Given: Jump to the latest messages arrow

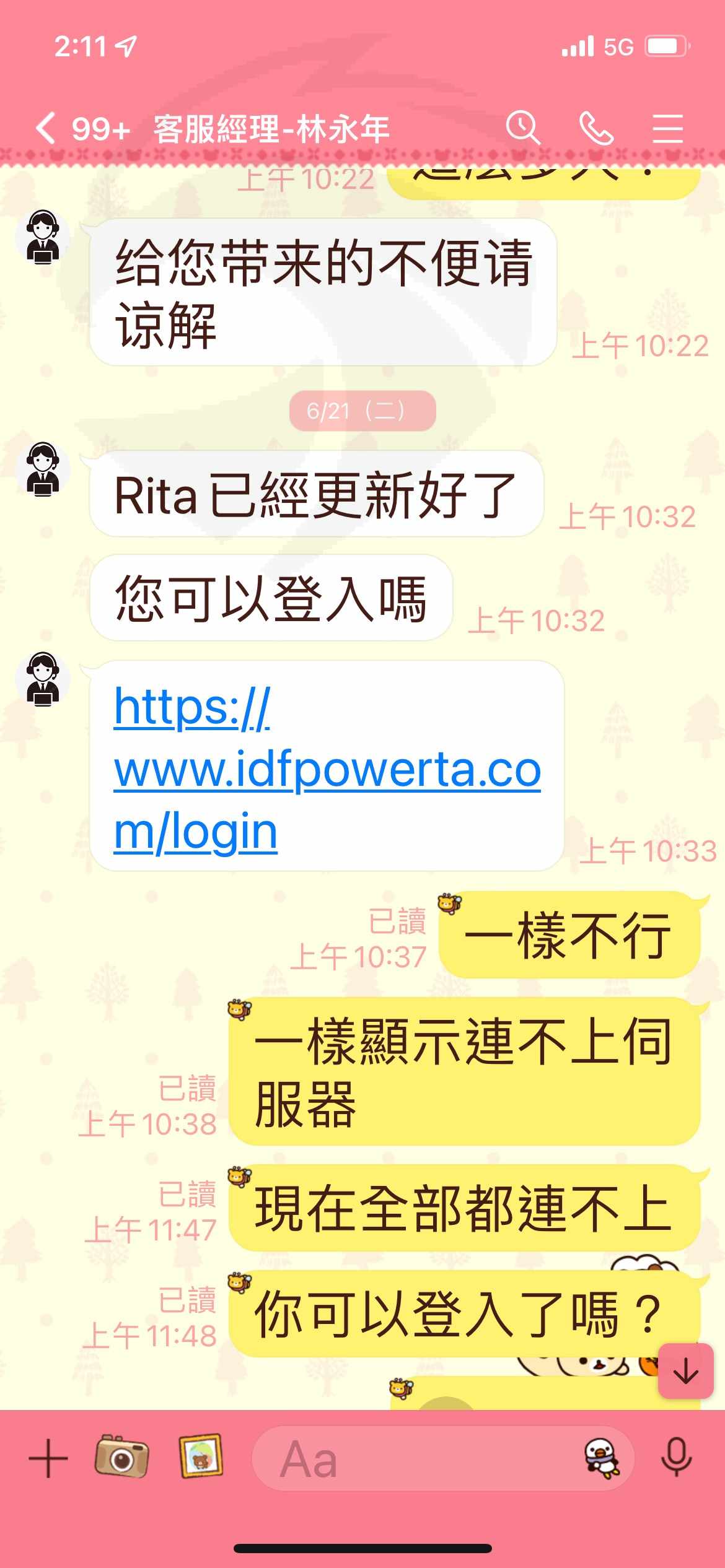Looking at the screenshot, I should [x=686, y=1371].
